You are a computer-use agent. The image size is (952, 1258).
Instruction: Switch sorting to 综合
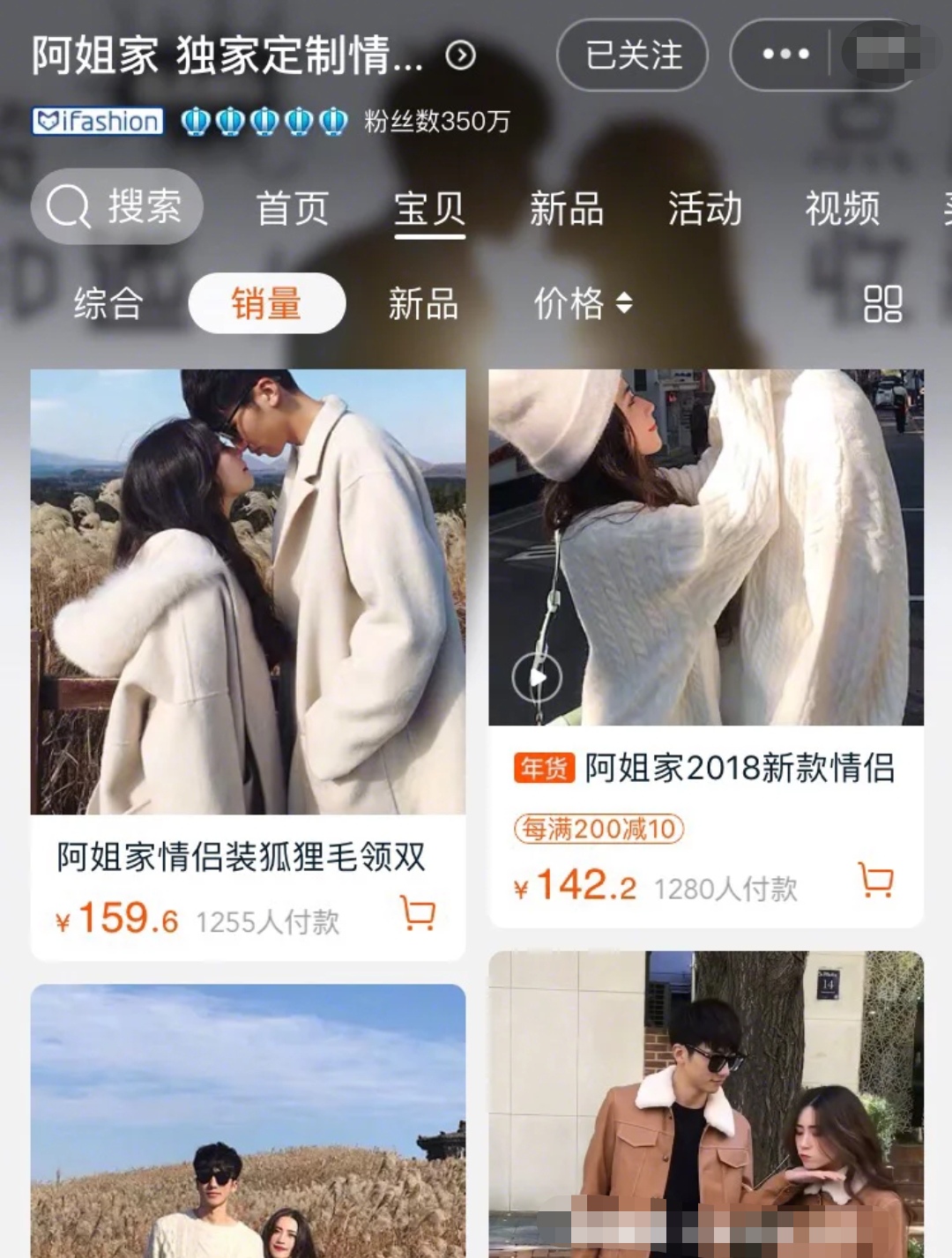pyautogui.click(x=109, y=302)
